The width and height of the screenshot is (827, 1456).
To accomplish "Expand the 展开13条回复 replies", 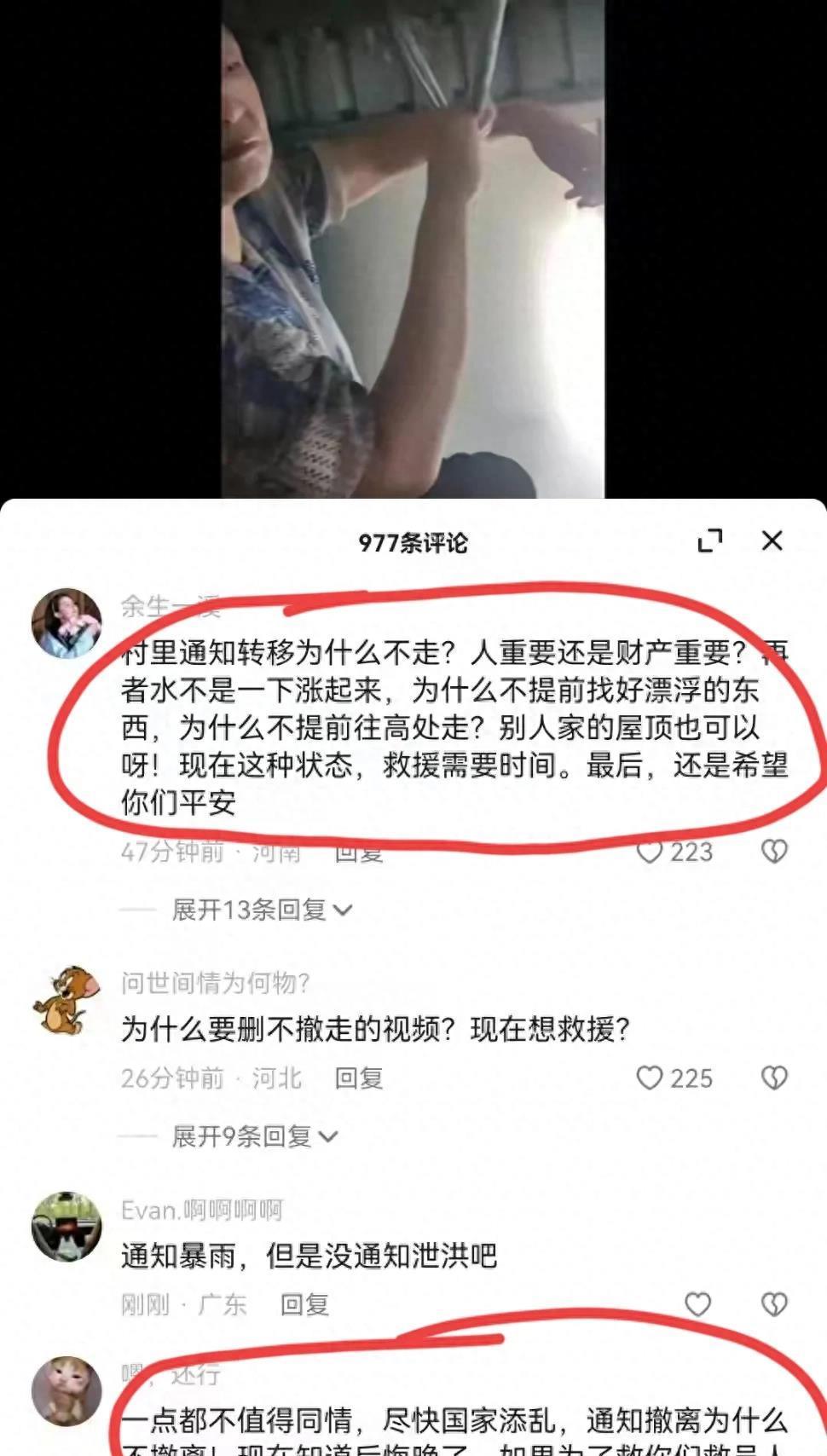I will coord(262,910).
